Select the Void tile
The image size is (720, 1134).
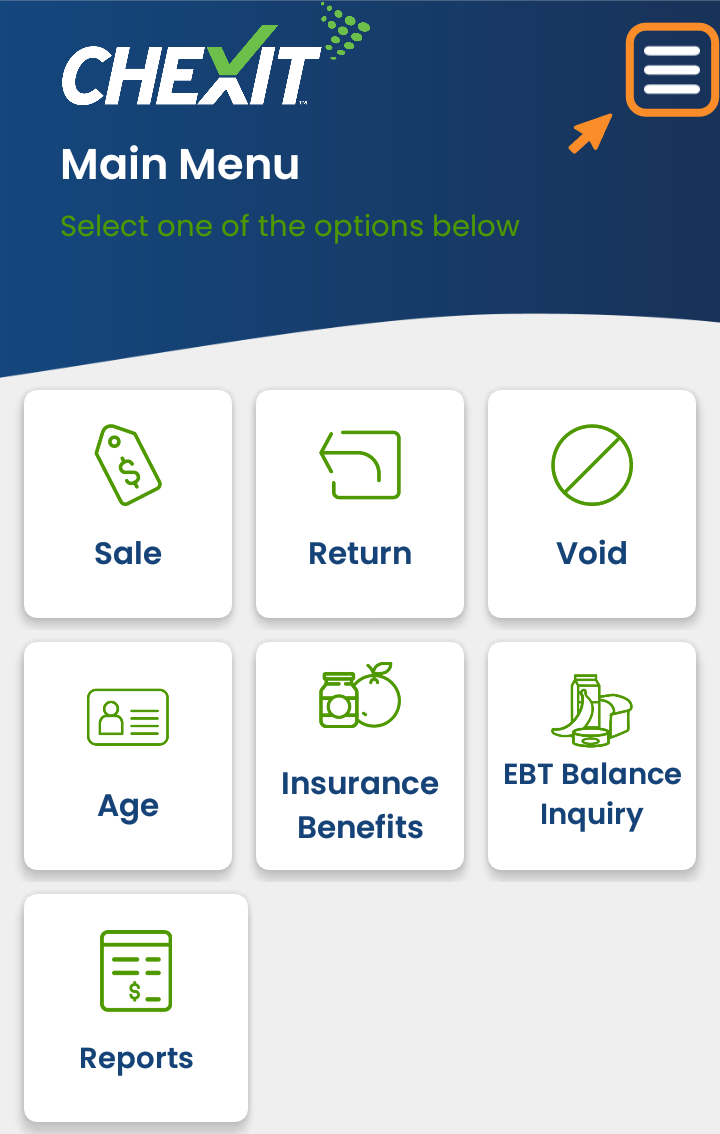pos(591,503)
